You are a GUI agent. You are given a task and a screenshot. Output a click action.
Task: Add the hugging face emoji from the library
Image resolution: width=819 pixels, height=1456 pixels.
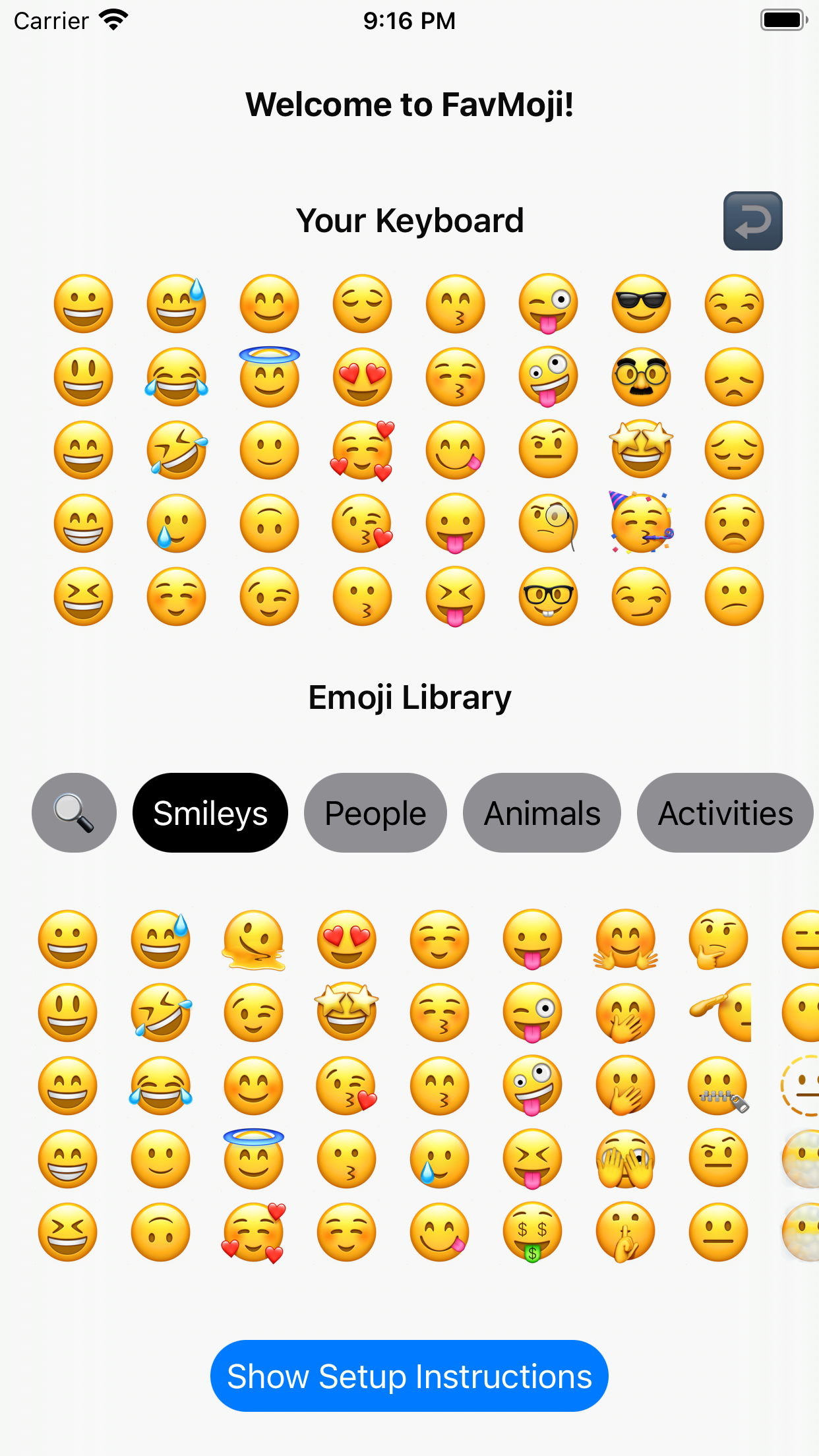[625, 940]
